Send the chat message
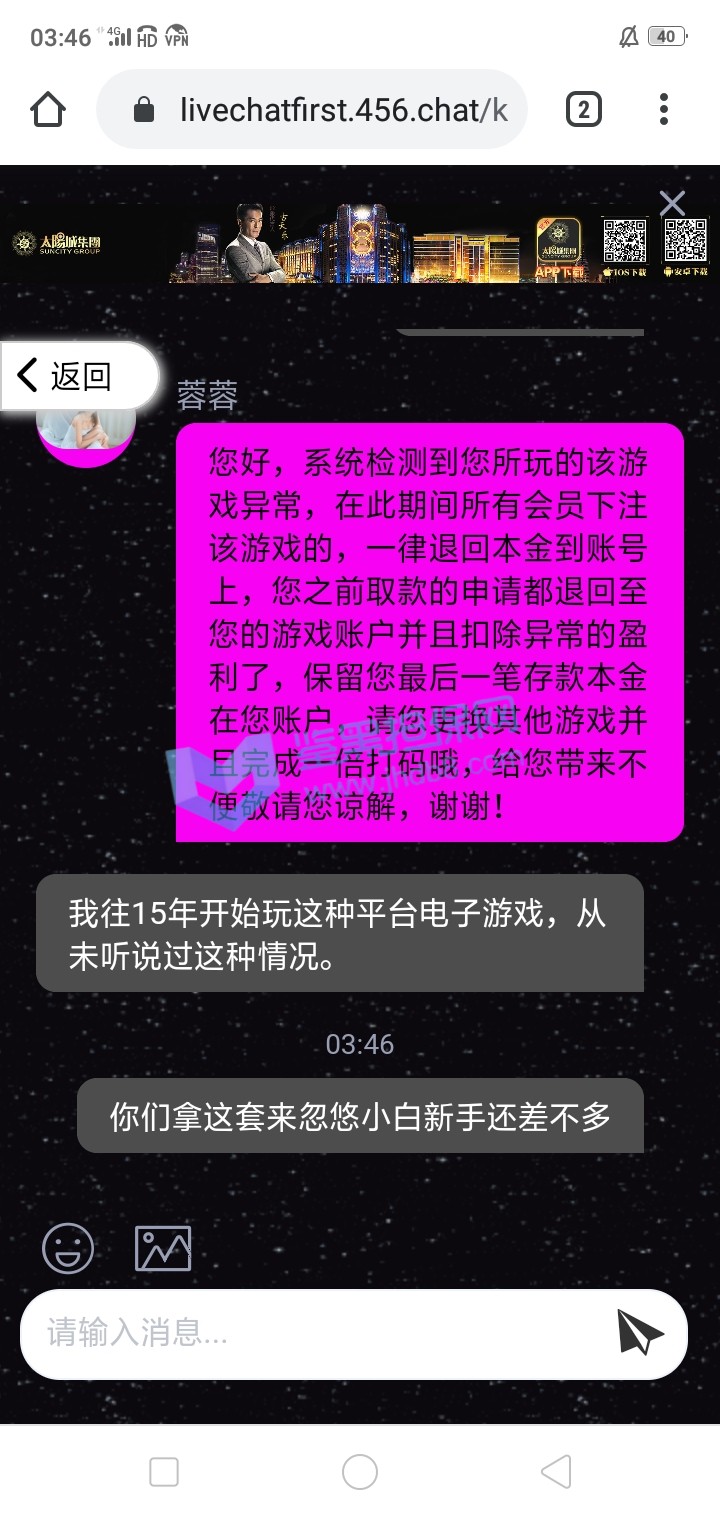The width and height of the screenshot is (720, 1520). point(640,1333)
